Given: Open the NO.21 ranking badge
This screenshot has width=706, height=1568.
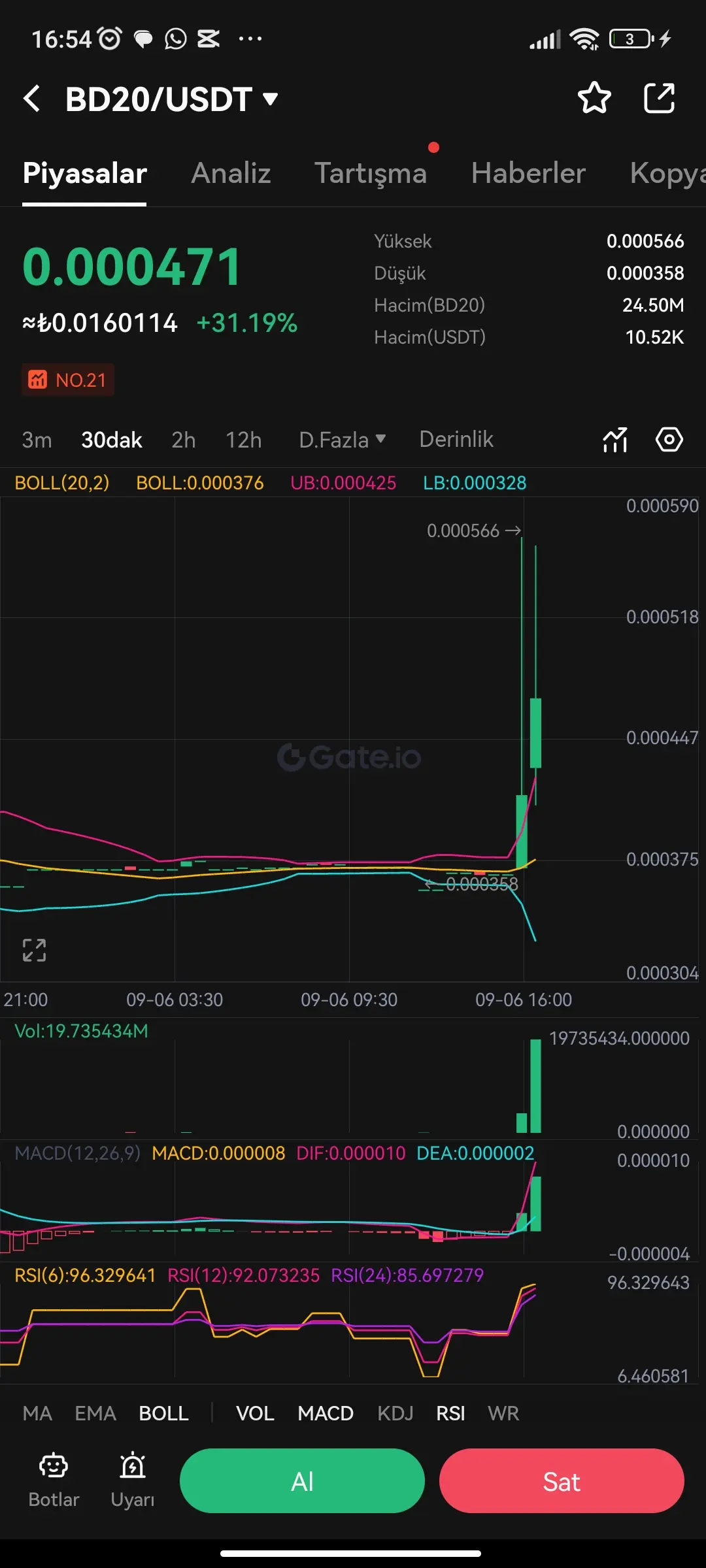Looking at the screenshot, I should pos(68,380).
